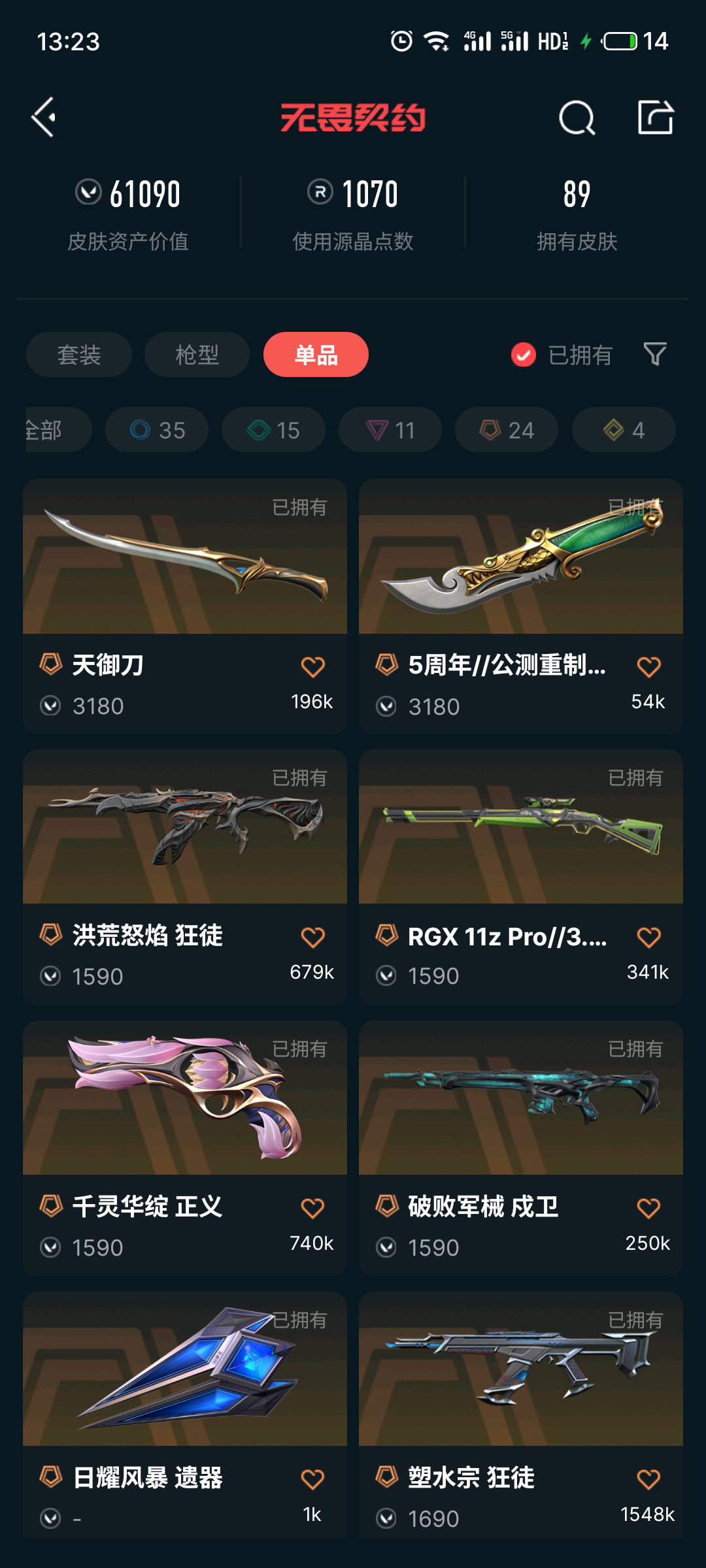706x1568 pixels.
Task: Filter by the purple tier chip 11
Action: pyautogui.click(x=390, y=430)
